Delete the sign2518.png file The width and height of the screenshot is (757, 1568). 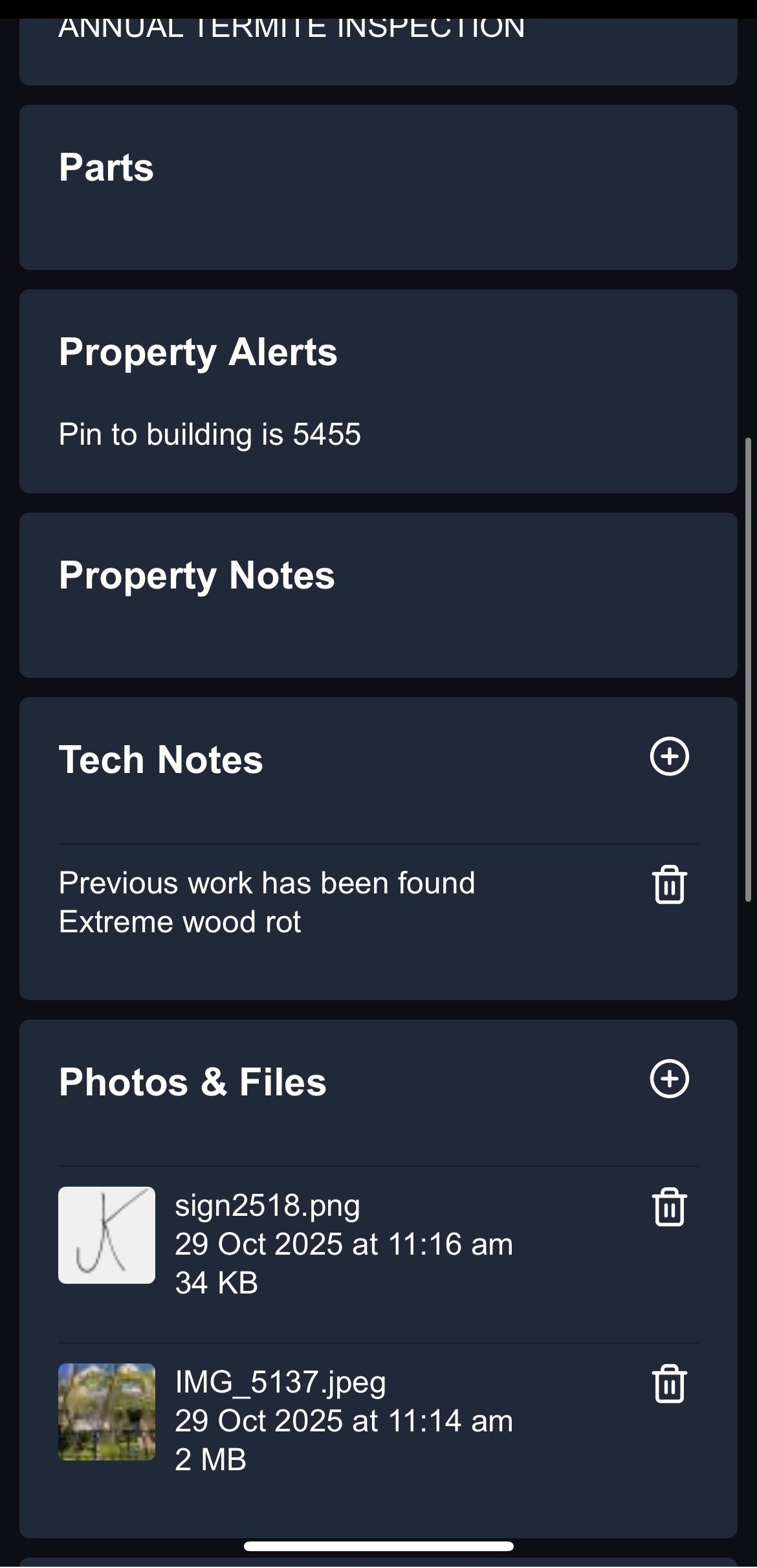click(669, 1207)
